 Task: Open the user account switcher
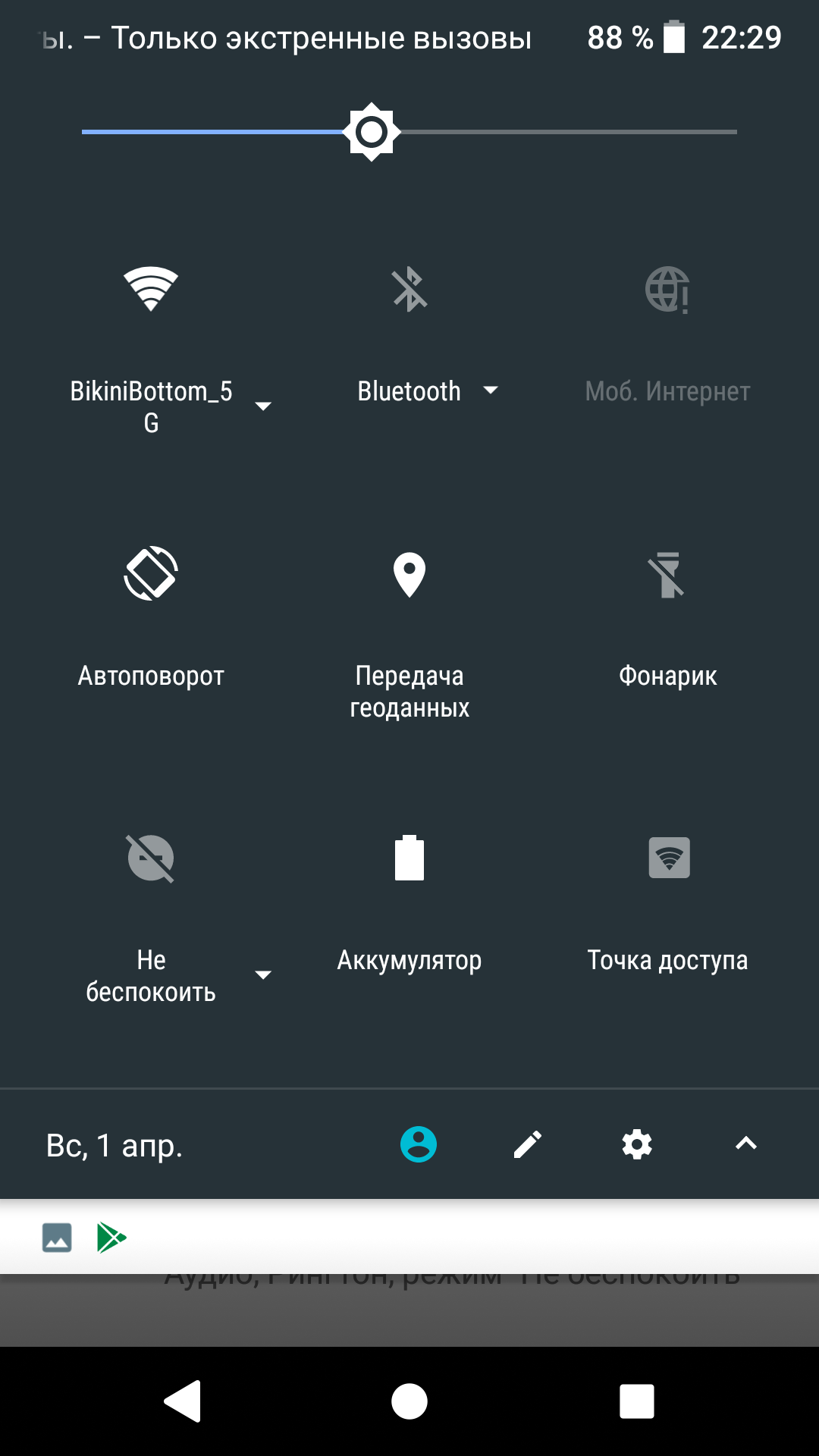pos(419,1144)
